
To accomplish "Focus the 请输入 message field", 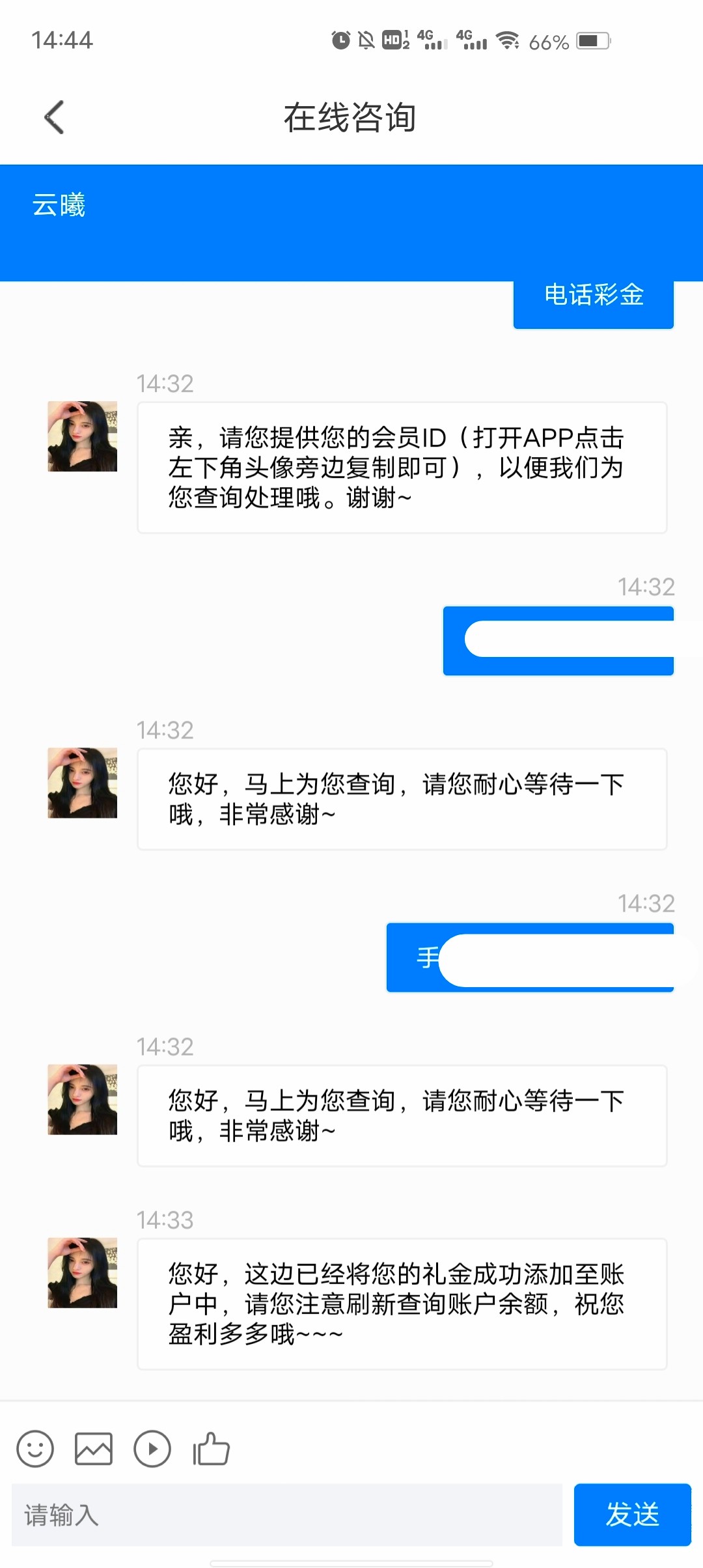I will pos(286,1515).
